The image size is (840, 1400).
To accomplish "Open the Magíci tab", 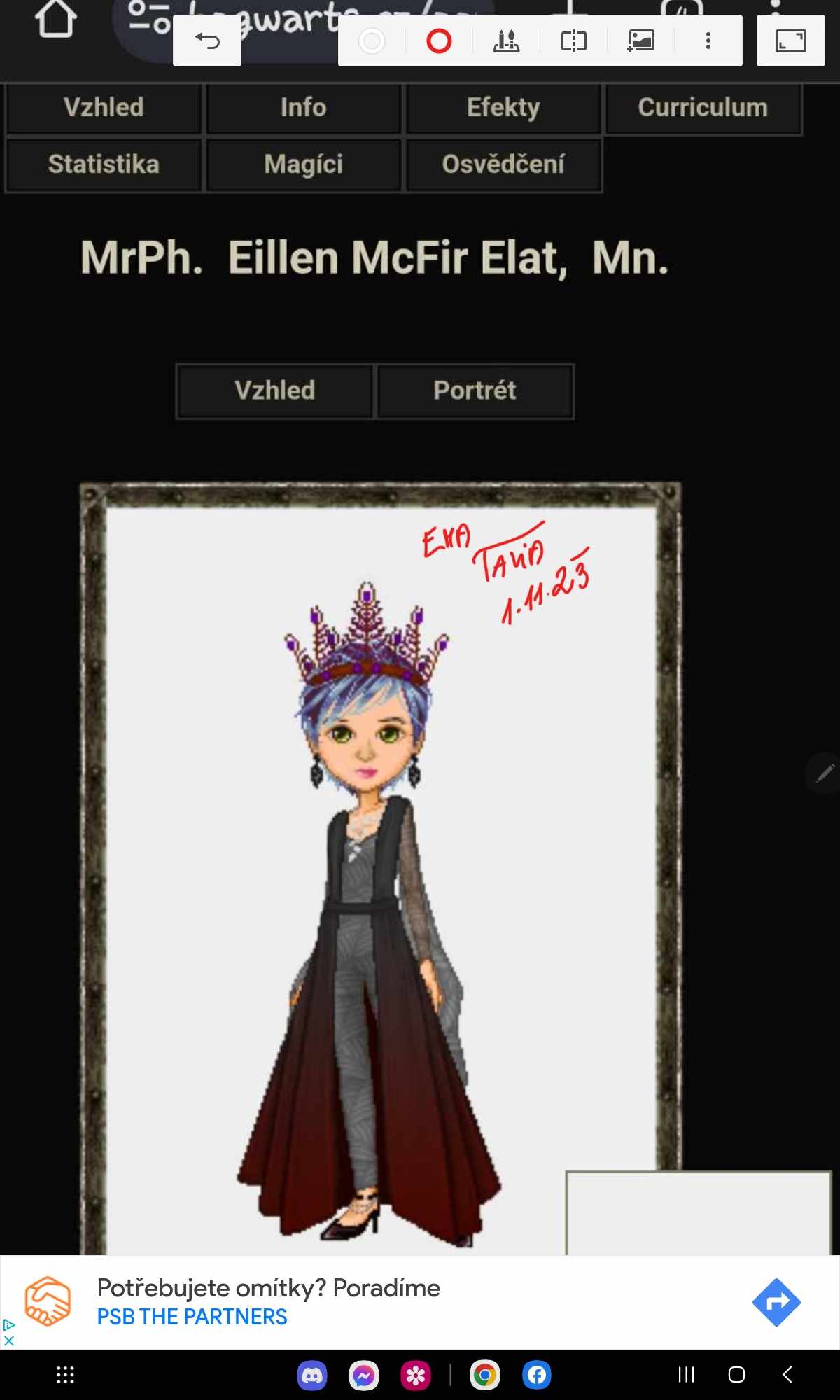I will [304, 164].
